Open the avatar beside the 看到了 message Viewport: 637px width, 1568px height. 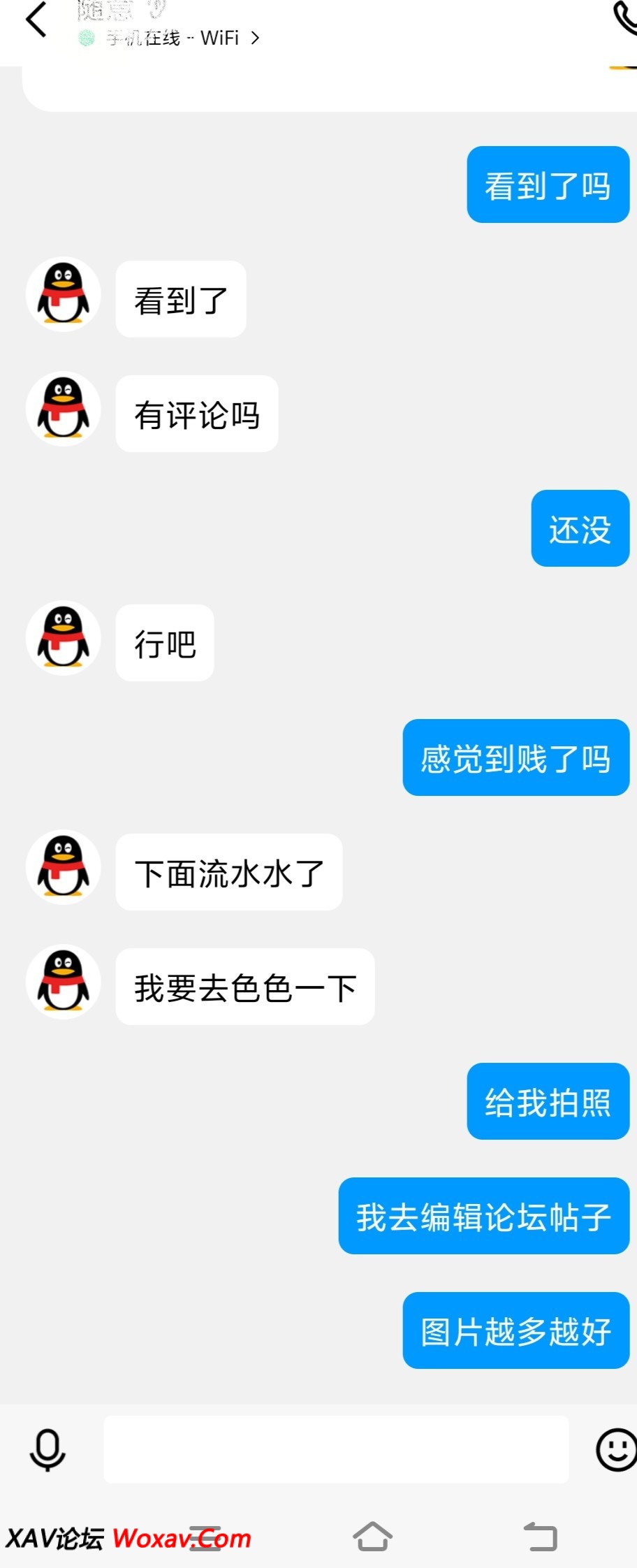coord(64,294)
